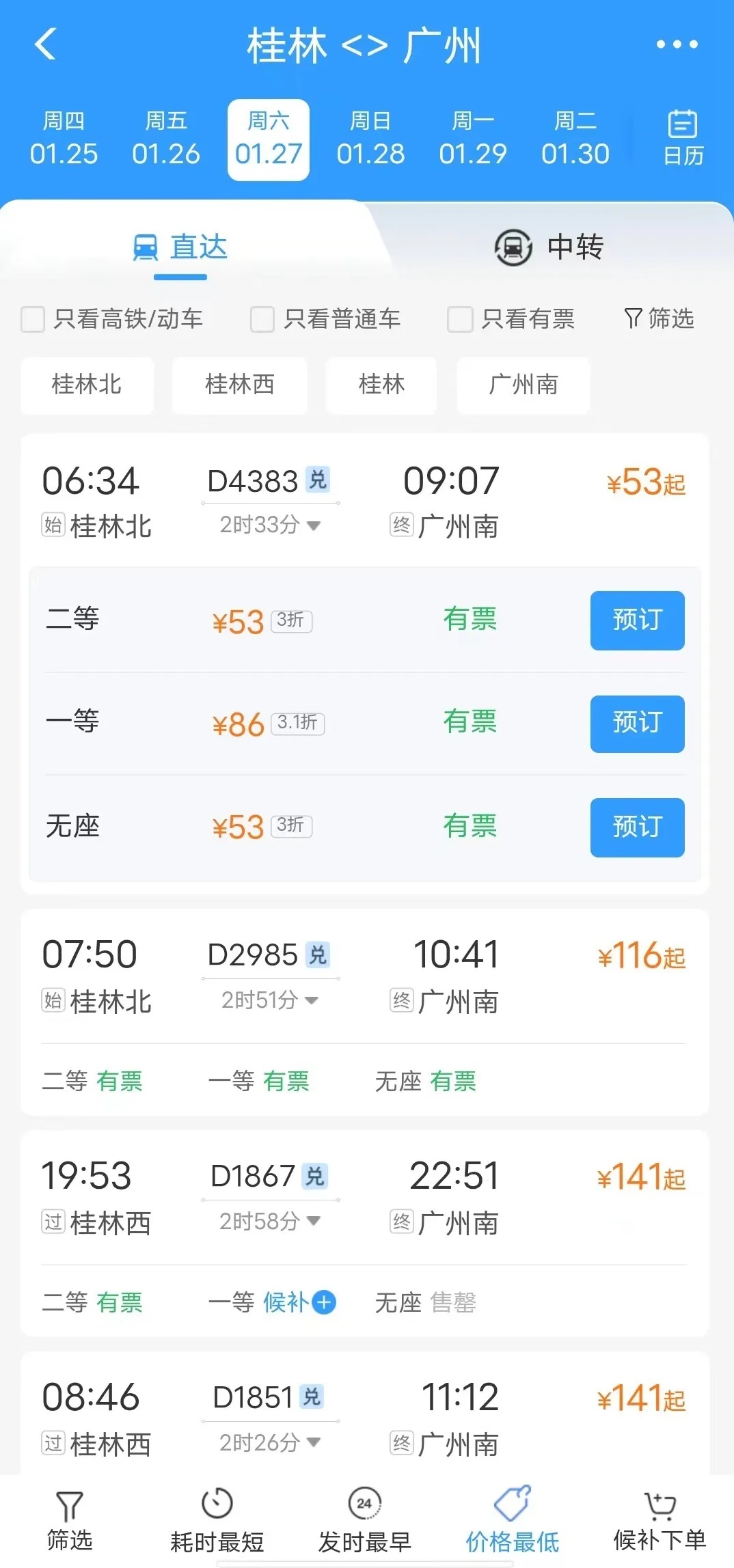734x1568 pixels.
Task: Open the three-dot overflow menu
Action: coord(677,45)
